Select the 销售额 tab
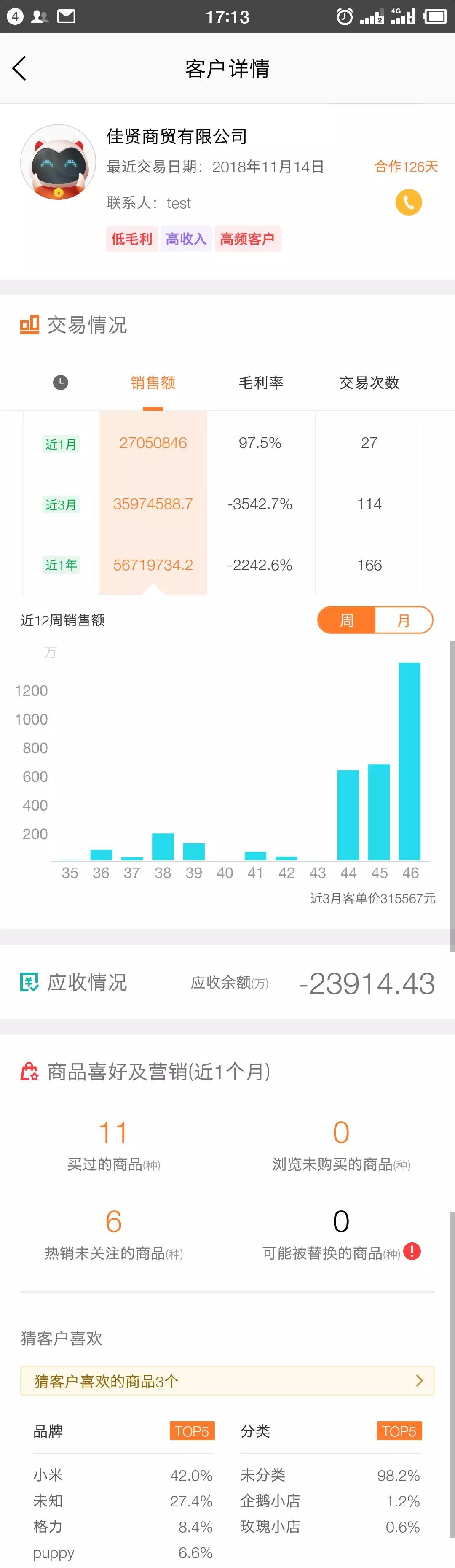 153,382
